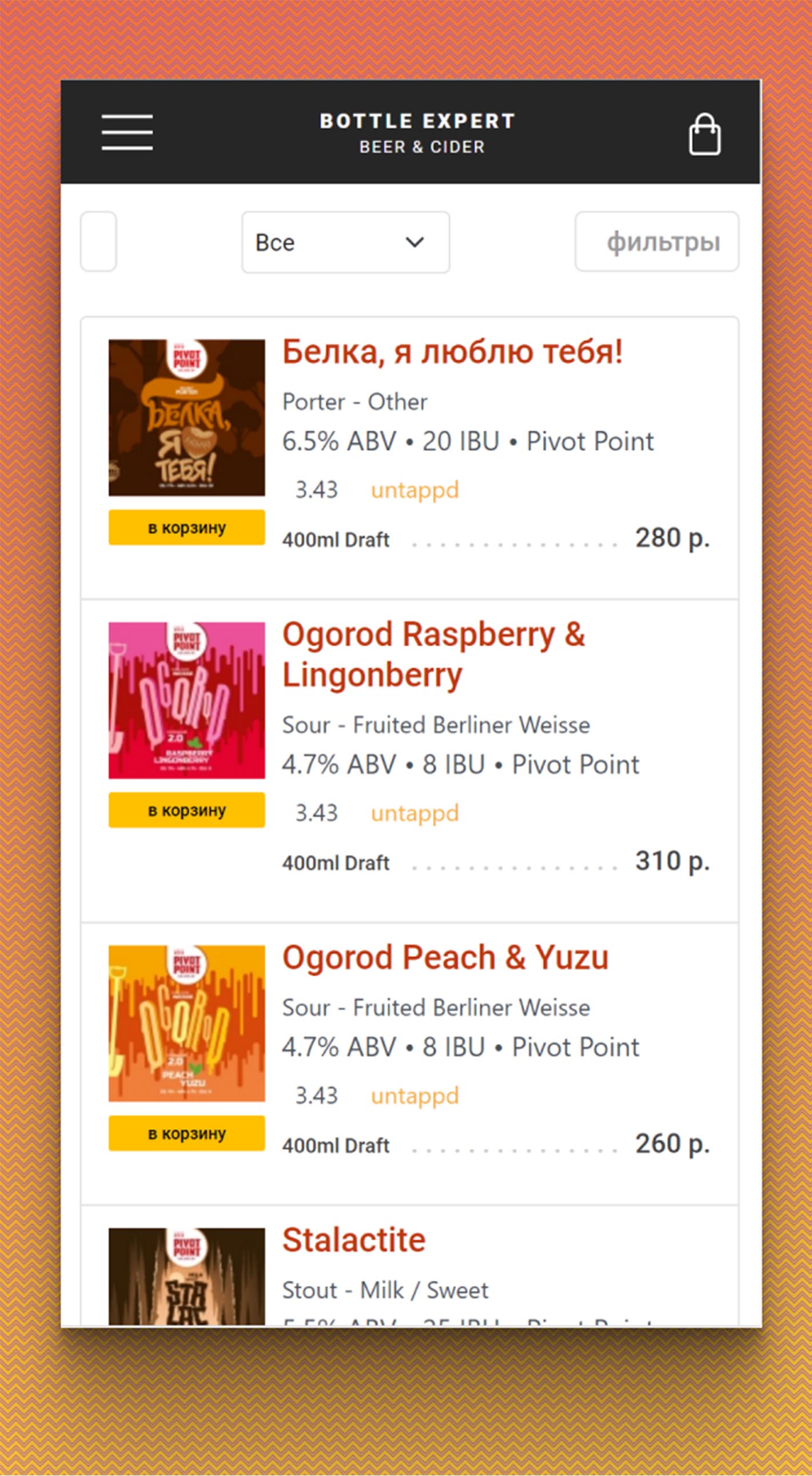Open the Ogorod Raspberry label image
Viewport: 812px width, 1476px height.
pos(186,700)
